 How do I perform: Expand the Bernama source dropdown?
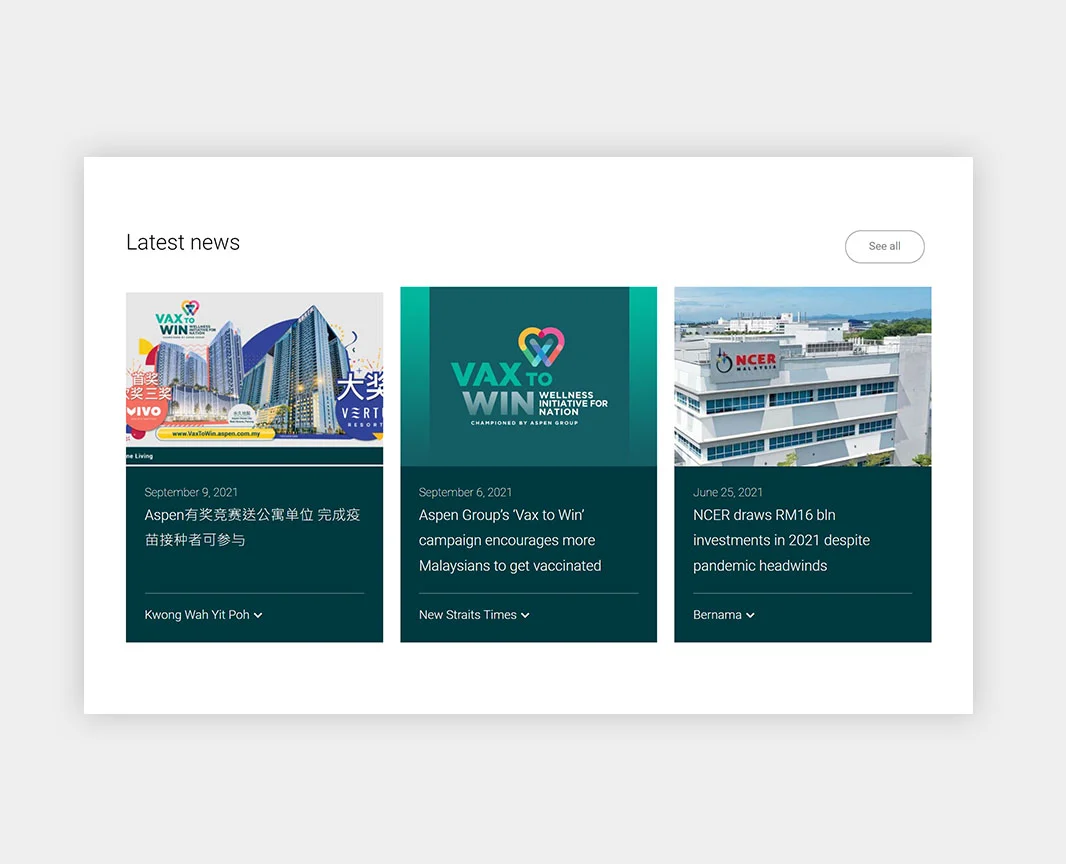(724, 615)
